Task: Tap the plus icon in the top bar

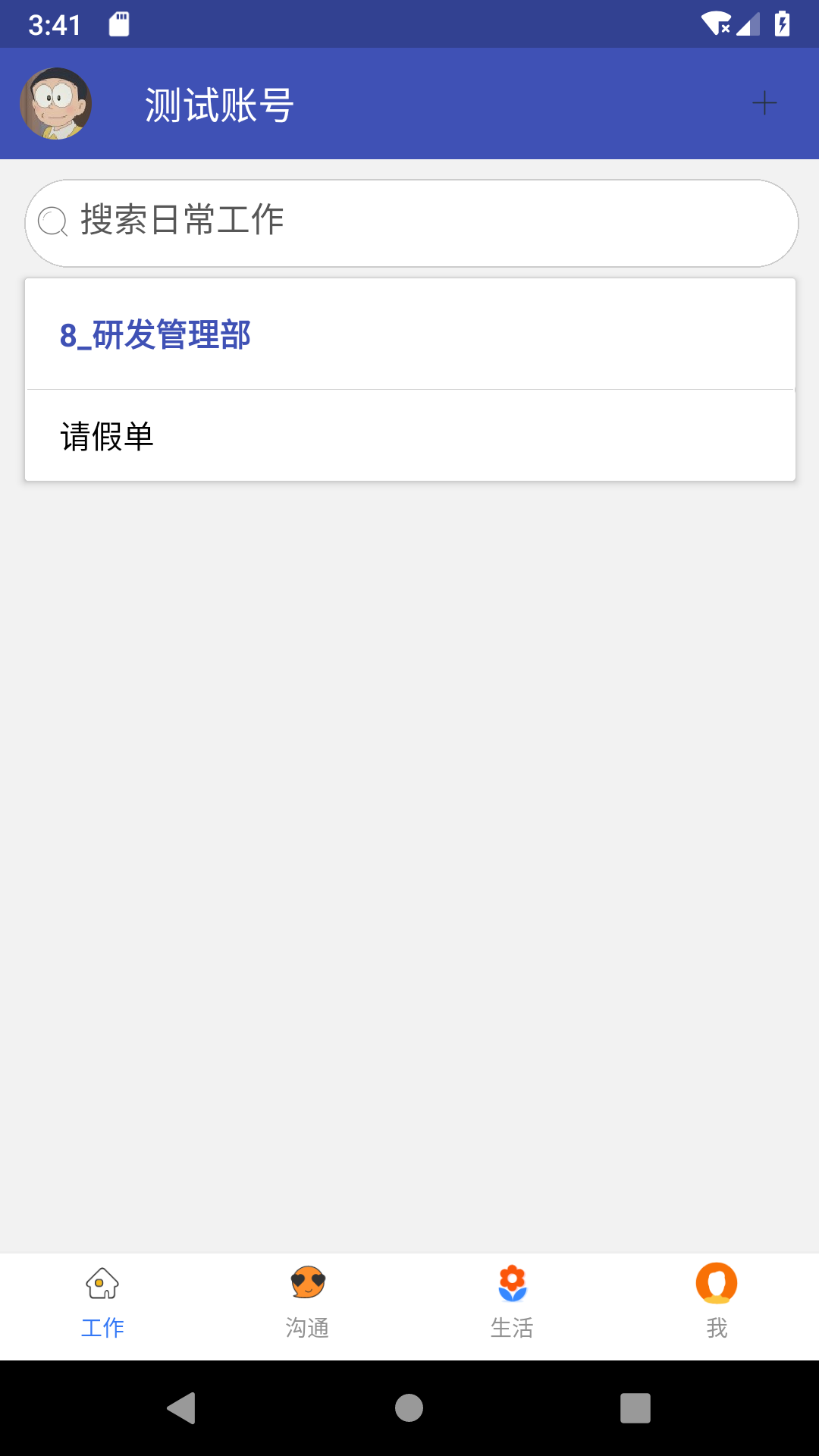Action: [764, 103]
